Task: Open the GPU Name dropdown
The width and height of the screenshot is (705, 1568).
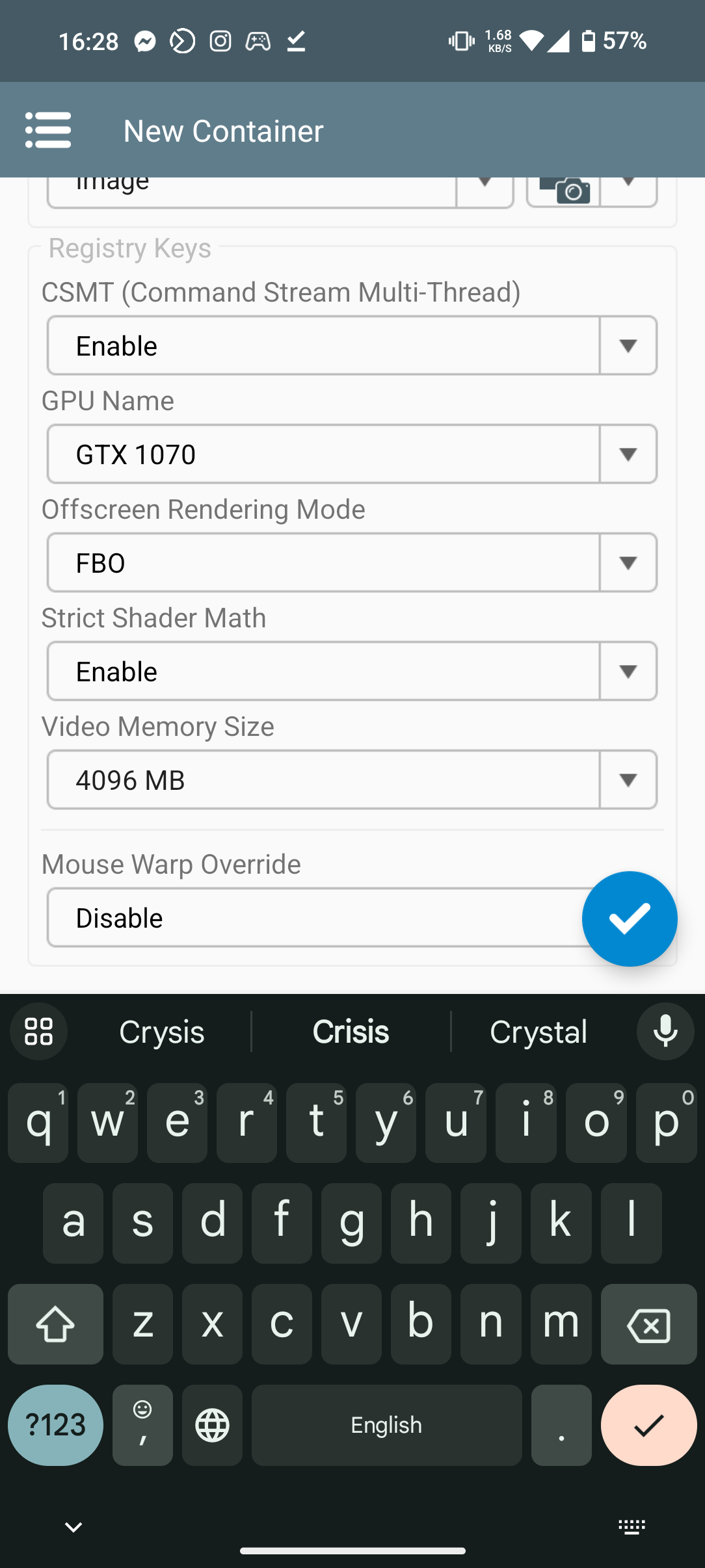Action: 352,454
